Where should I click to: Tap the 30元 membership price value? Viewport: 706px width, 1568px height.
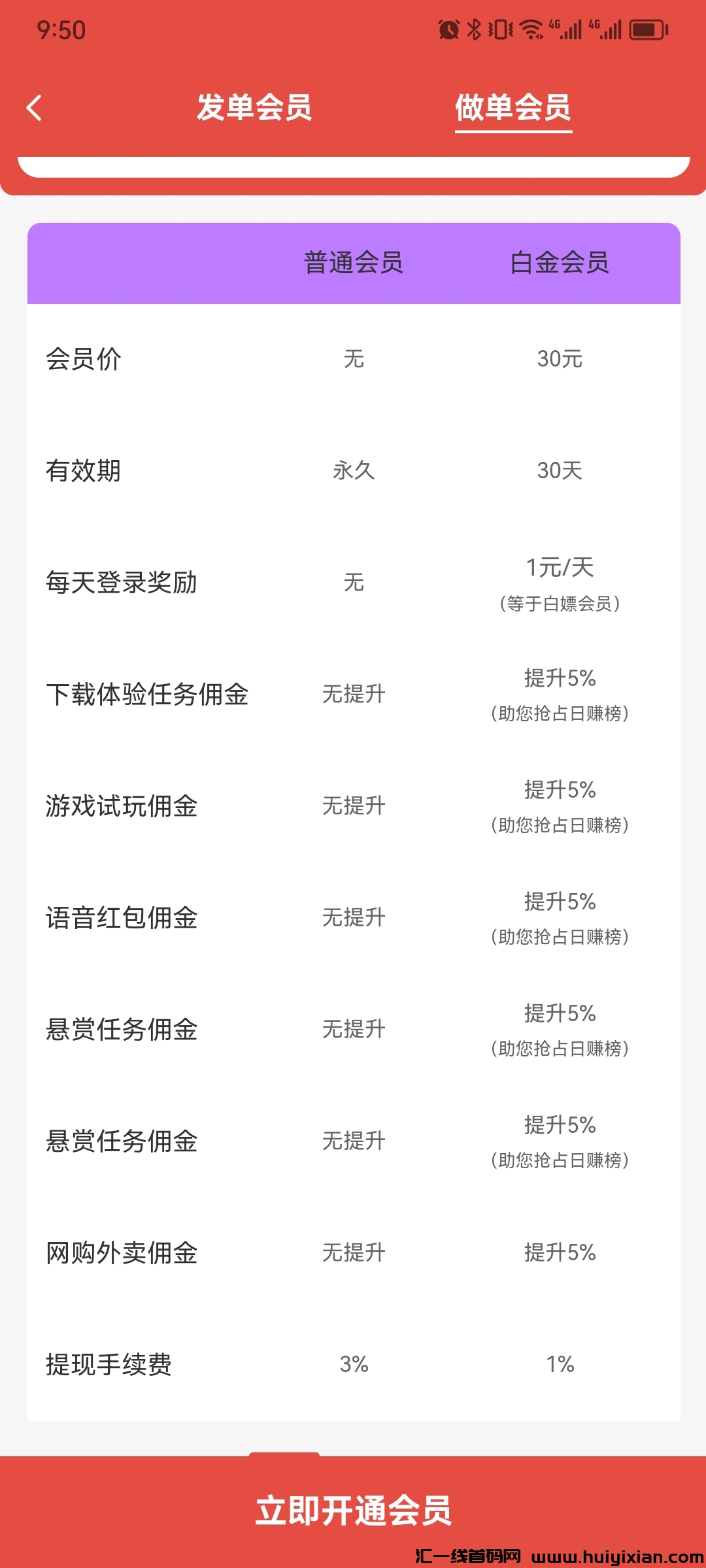(x=561, y=359)
